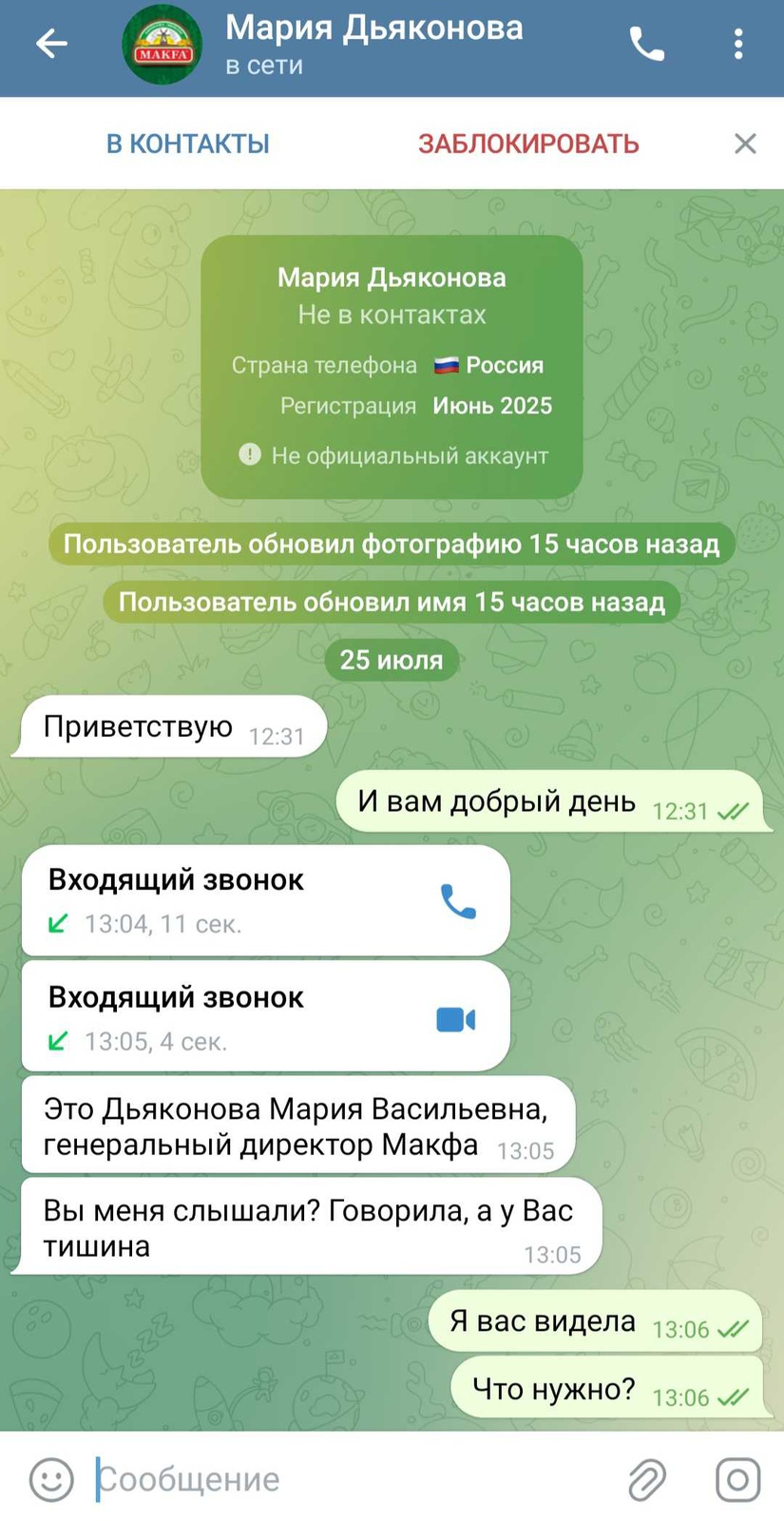Go back to the chat list
This screenshot has width=784, height=1521.
click(x=51, y=44)
